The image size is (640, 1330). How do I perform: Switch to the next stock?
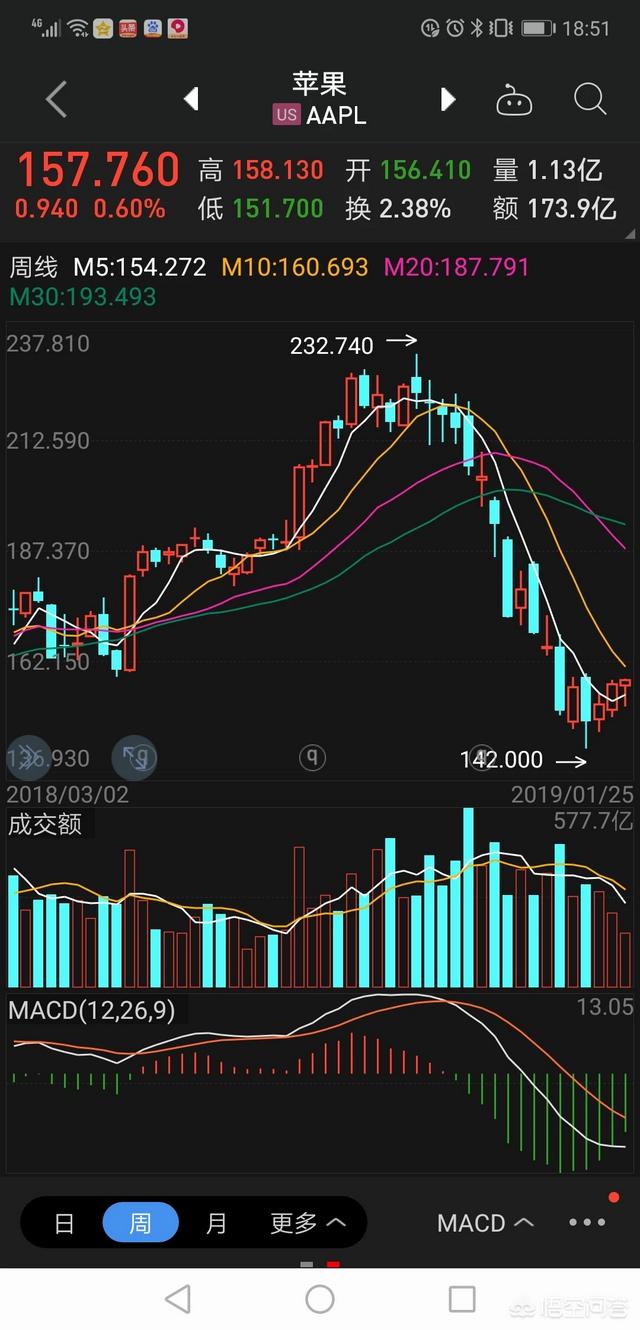pos(448,99)
